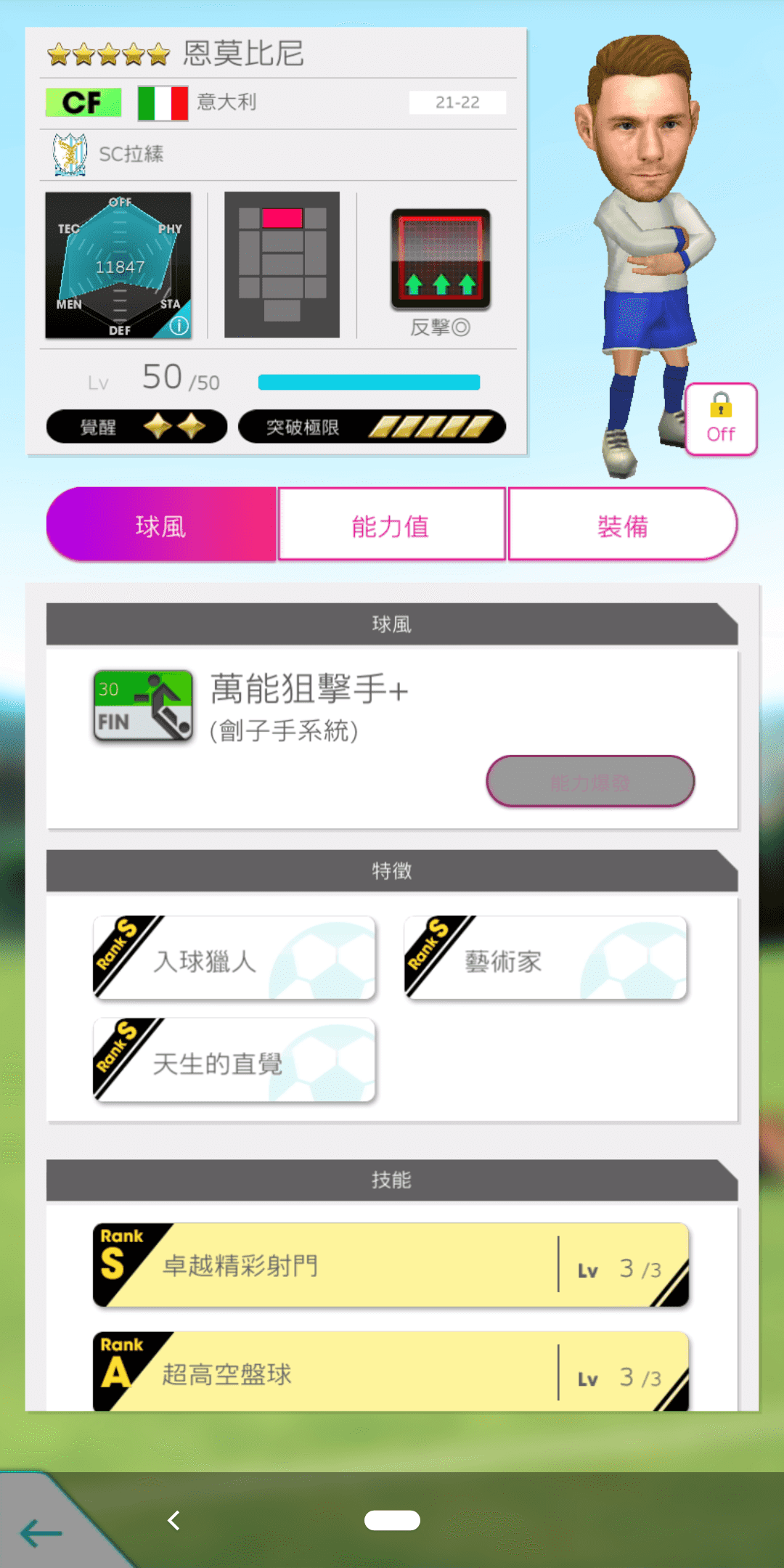Open the 反擊 tactic icon
This screenshot has height=1568, width=784.
coord(441,259)
